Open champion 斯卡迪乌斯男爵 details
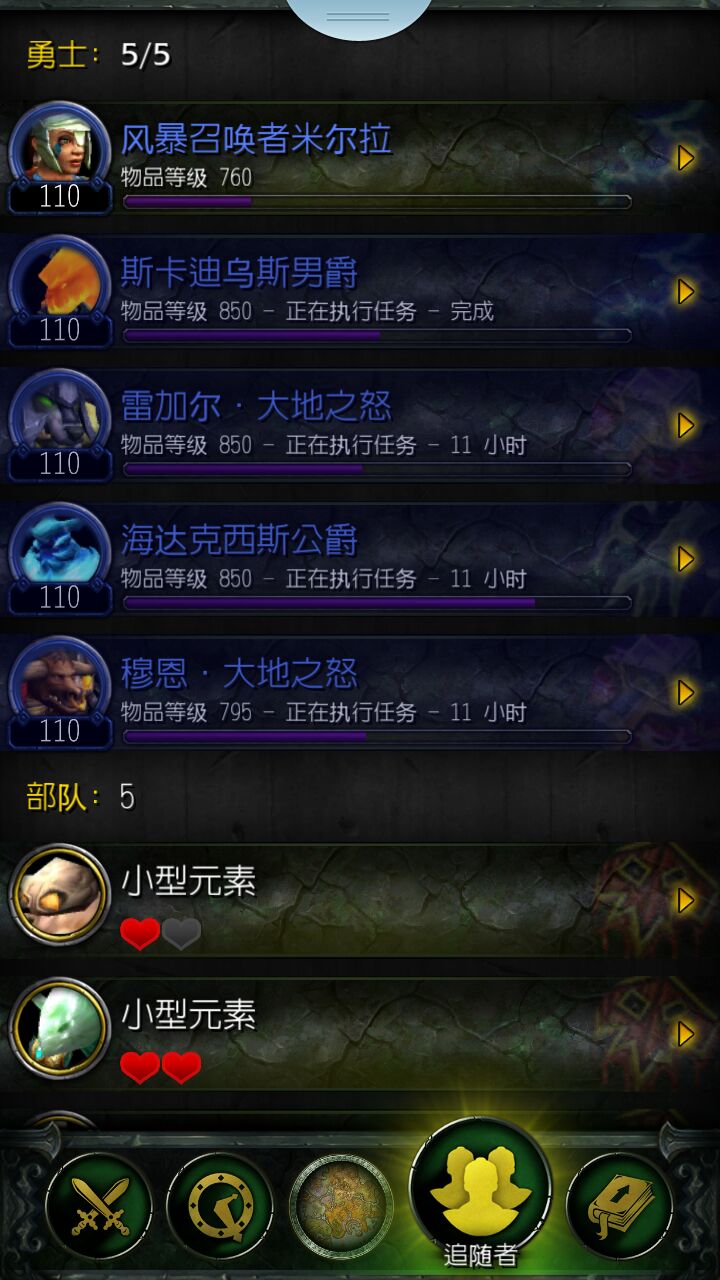Viewport: 720px width, 1280px height. [x=360, y=292]
